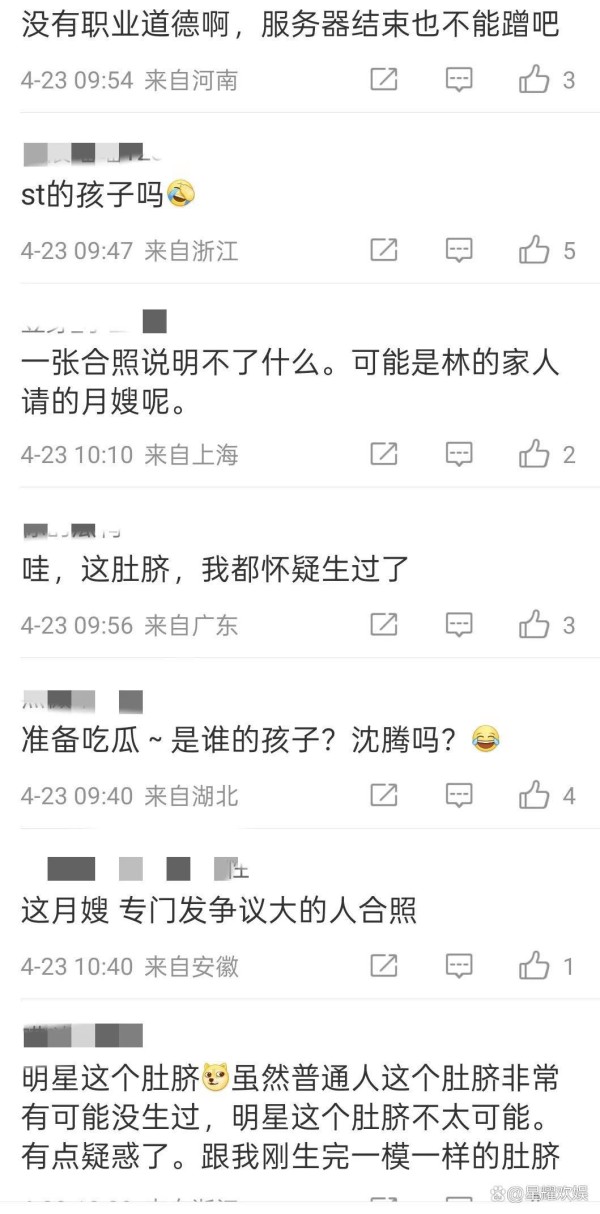Reply to the 09:54 comment from 河南

458,80
